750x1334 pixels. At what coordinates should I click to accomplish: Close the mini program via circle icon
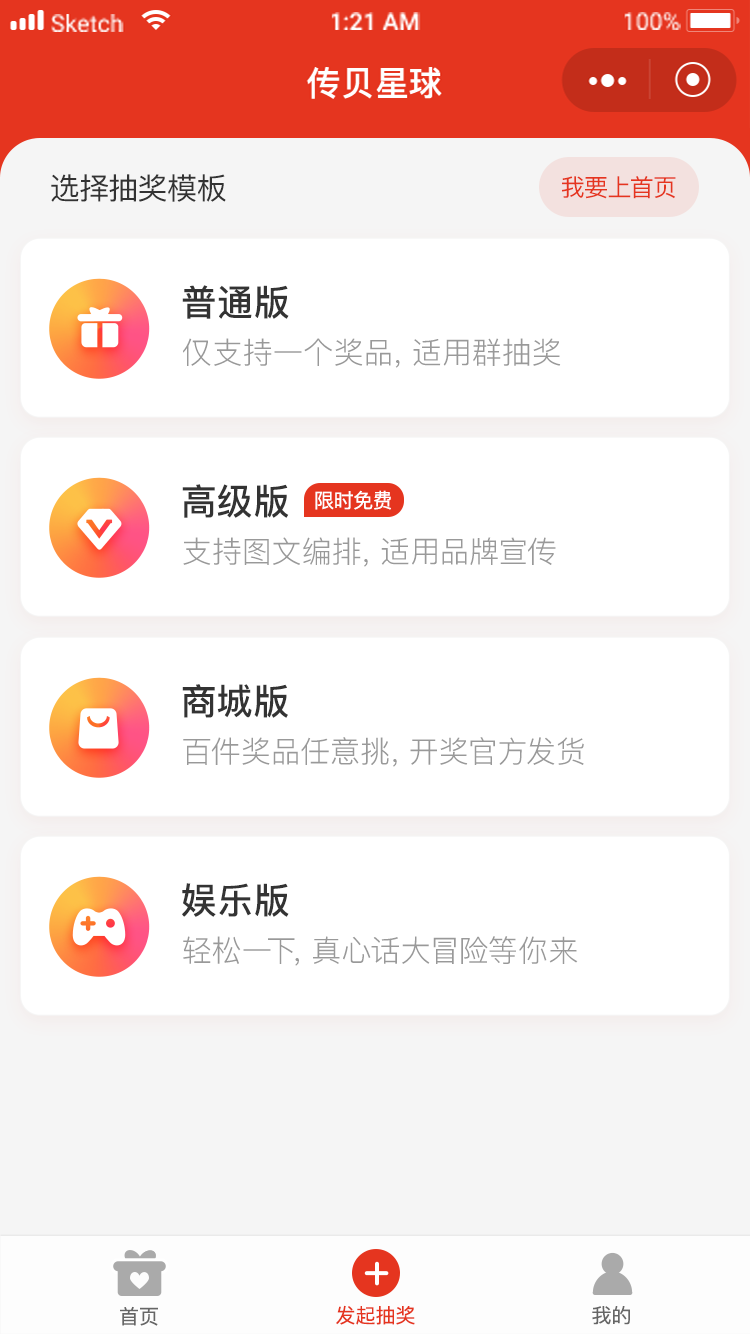(x=692, y=80)
